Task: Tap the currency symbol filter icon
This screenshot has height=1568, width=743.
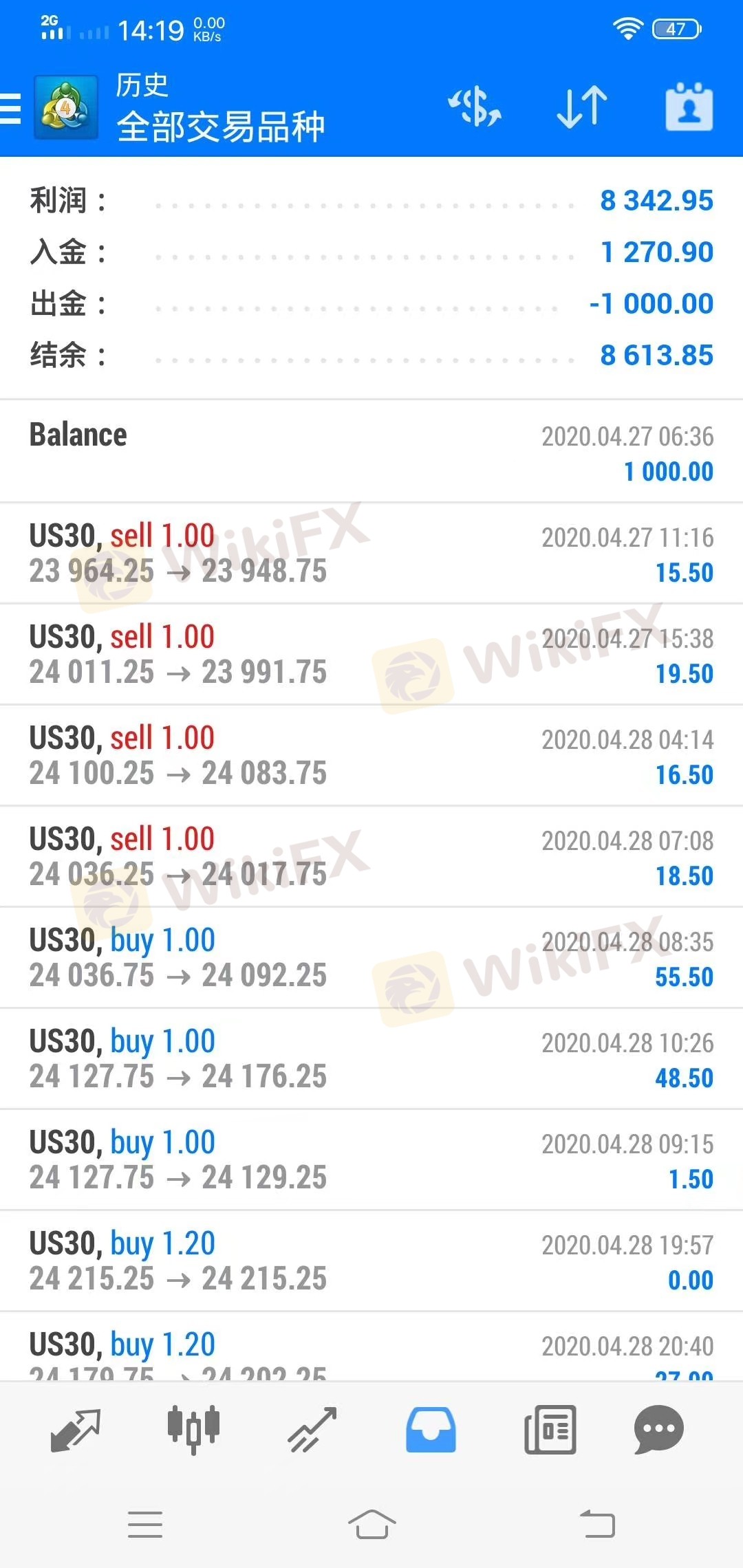Action: tap(475, 107)
